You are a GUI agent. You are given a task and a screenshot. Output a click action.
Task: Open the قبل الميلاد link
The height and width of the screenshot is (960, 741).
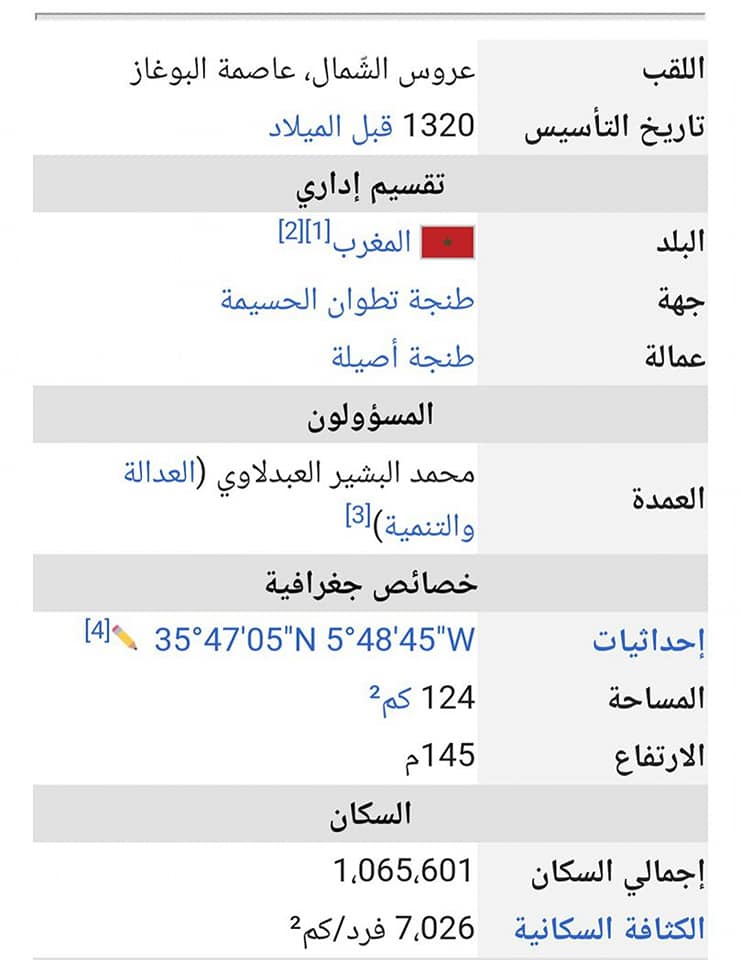click(x=331, y=127)
